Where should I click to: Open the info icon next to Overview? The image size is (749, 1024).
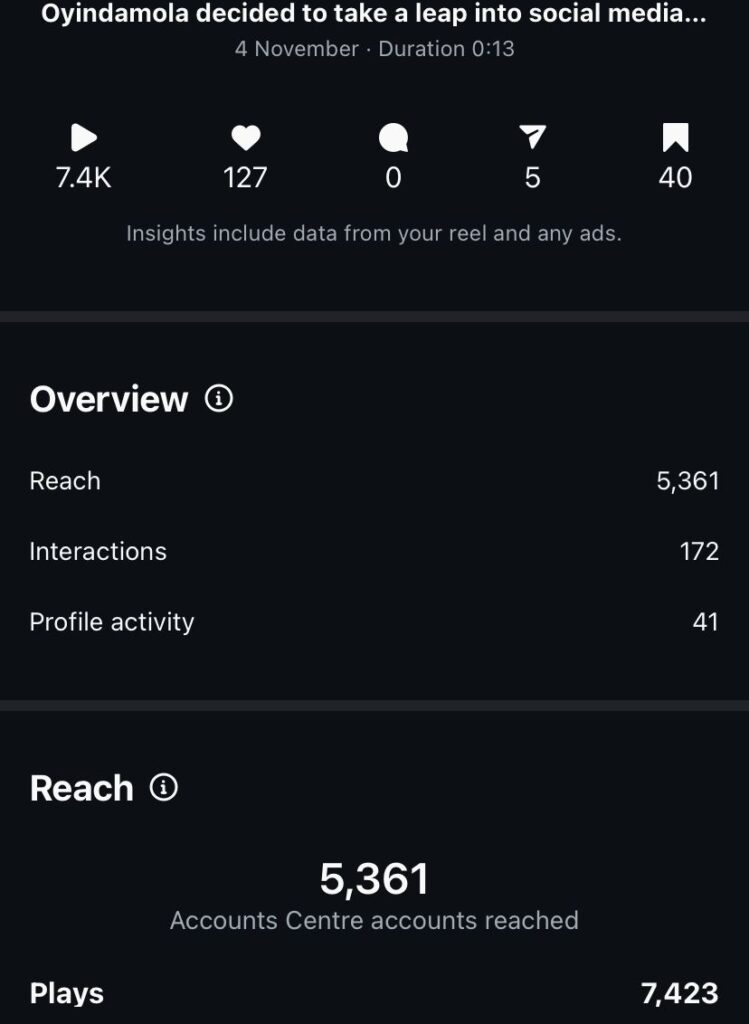[x=219, y=399]
